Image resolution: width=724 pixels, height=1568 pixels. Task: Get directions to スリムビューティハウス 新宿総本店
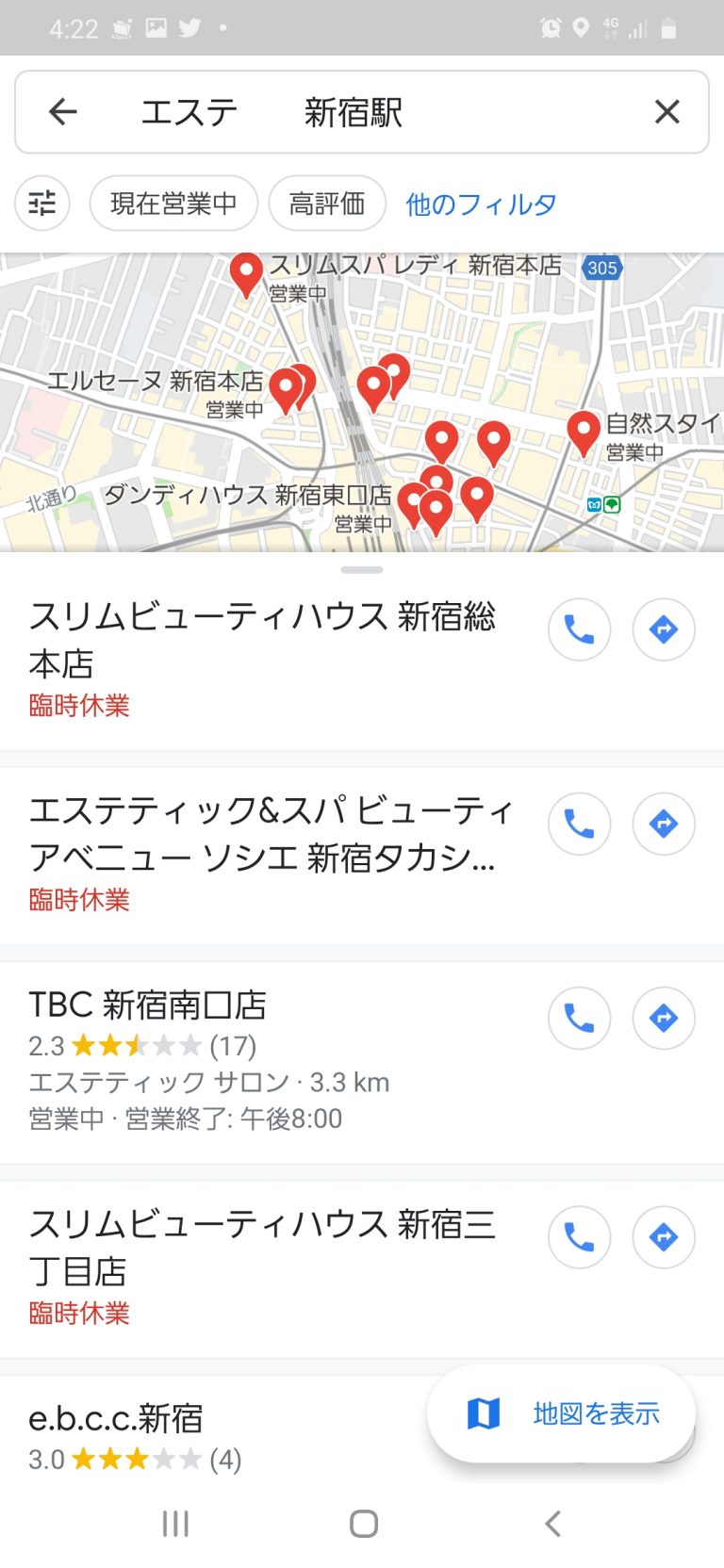[664, 629]
